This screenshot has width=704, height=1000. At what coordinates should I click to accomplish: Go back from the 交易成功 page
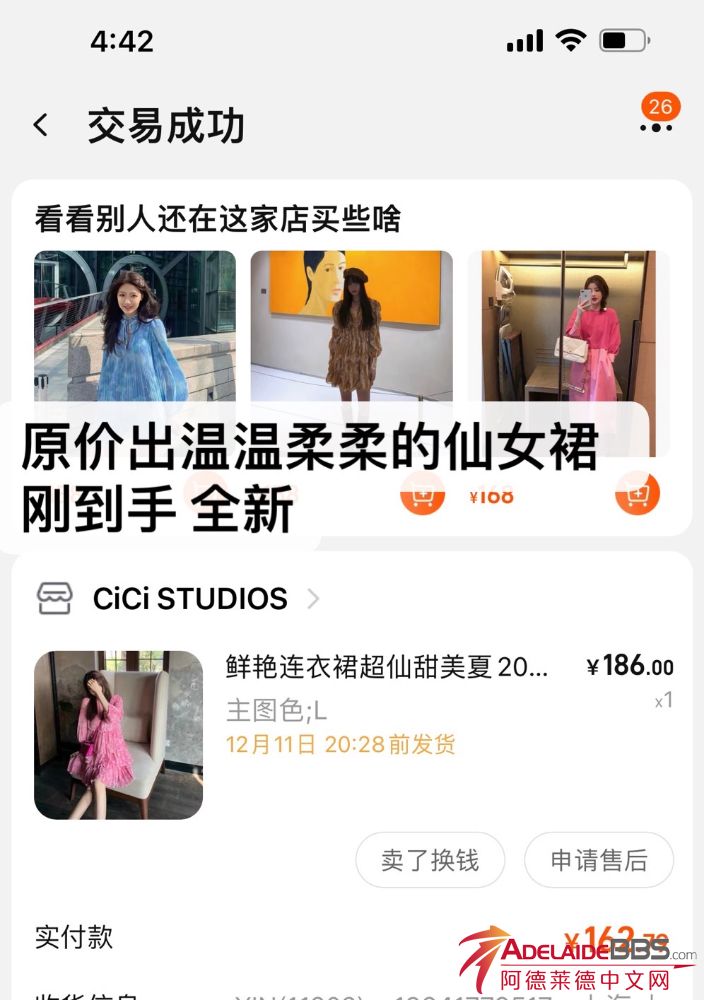pos(40,126)
